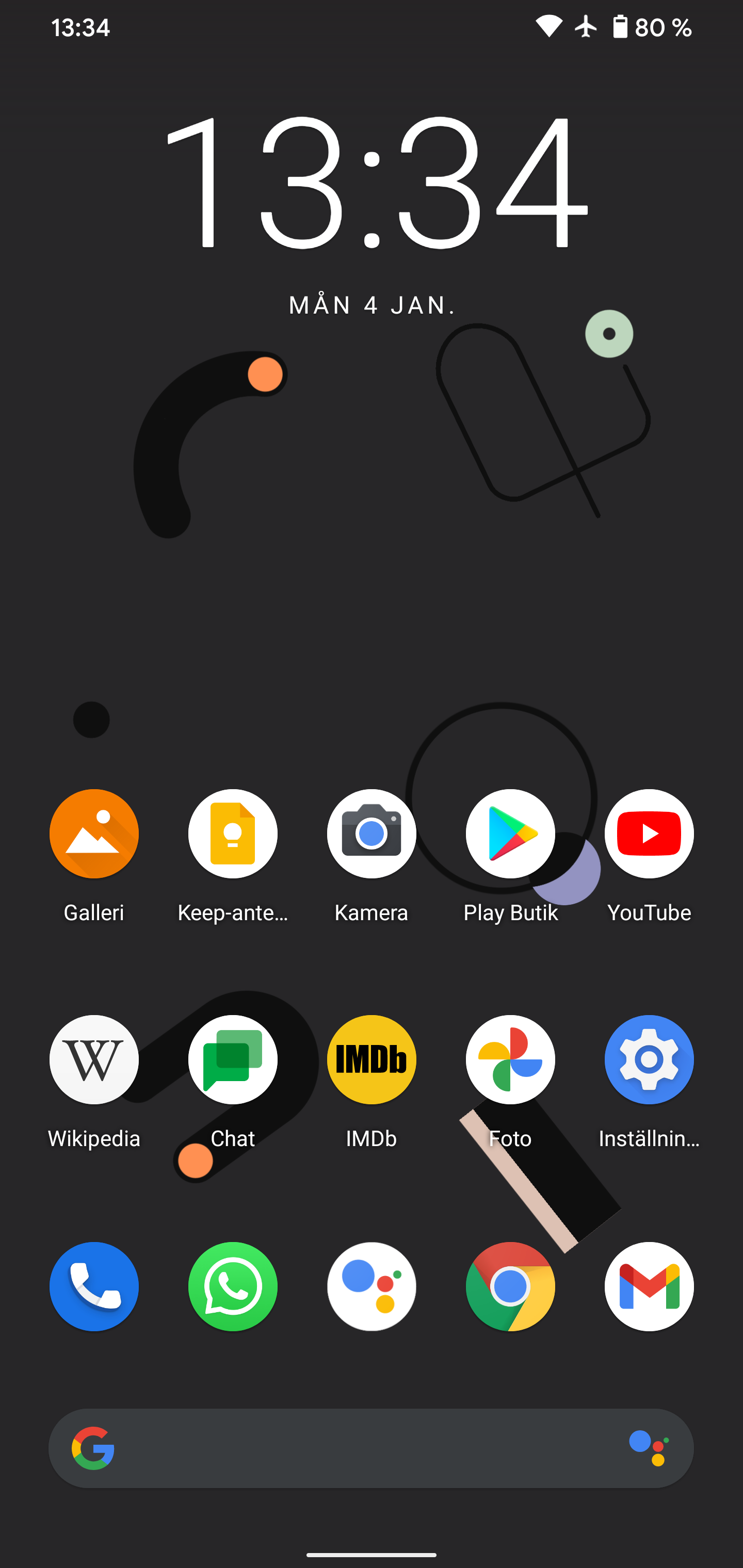The width and height of the screenshot is (743, 1568).
Task: Open Google Assistant app in dock
Action: [372, 1287]
